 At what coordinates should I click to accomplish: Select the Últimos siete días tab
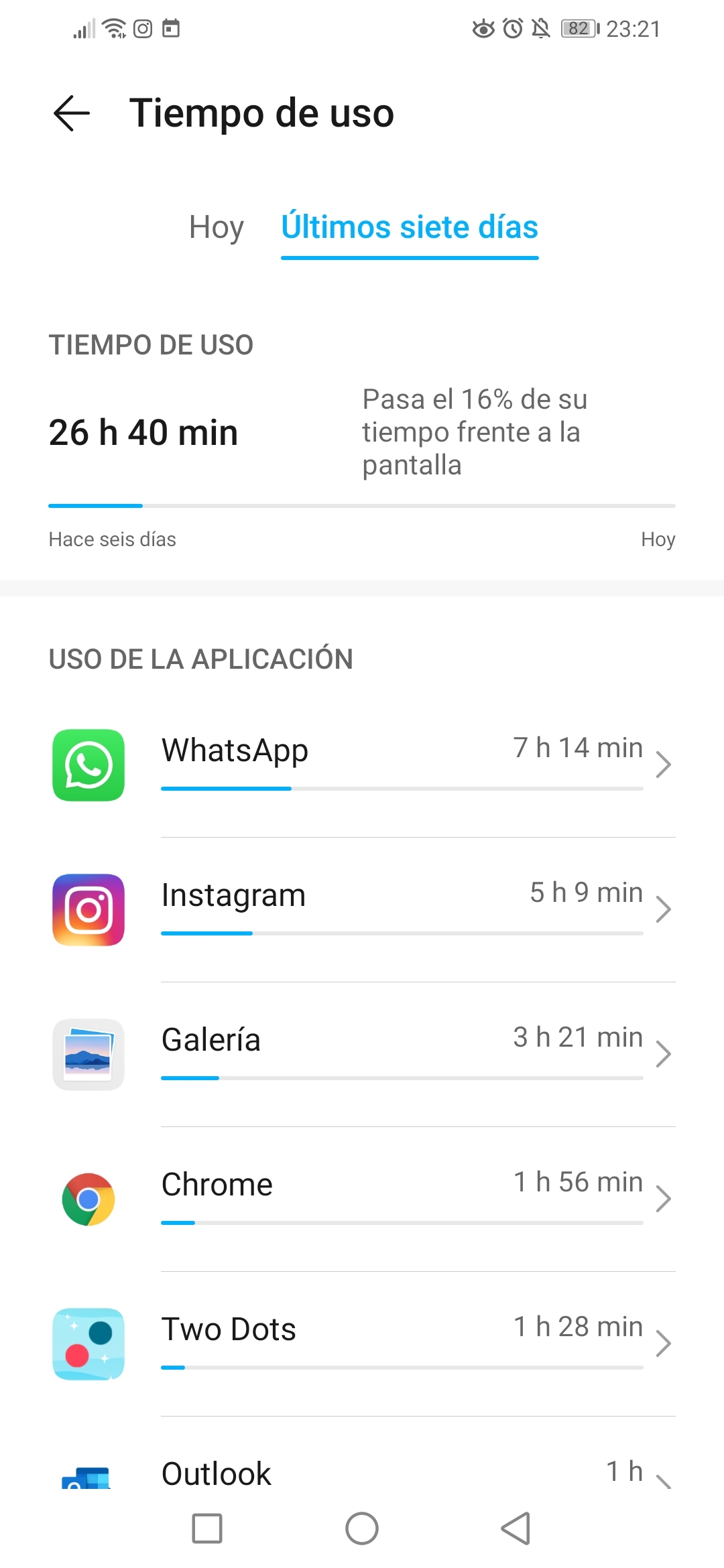pos(410,227)
